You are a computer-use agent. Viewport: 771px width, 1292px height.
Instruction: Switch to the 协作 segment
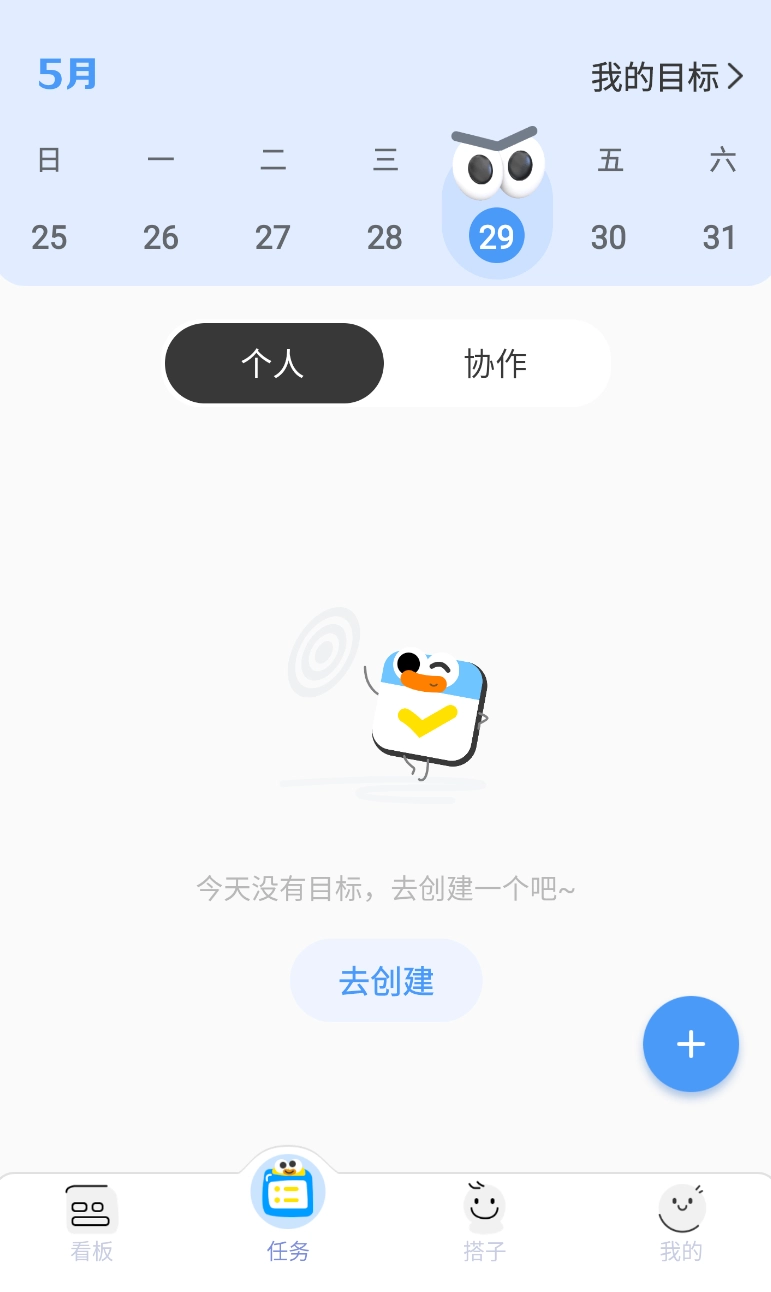coord(496,363)
